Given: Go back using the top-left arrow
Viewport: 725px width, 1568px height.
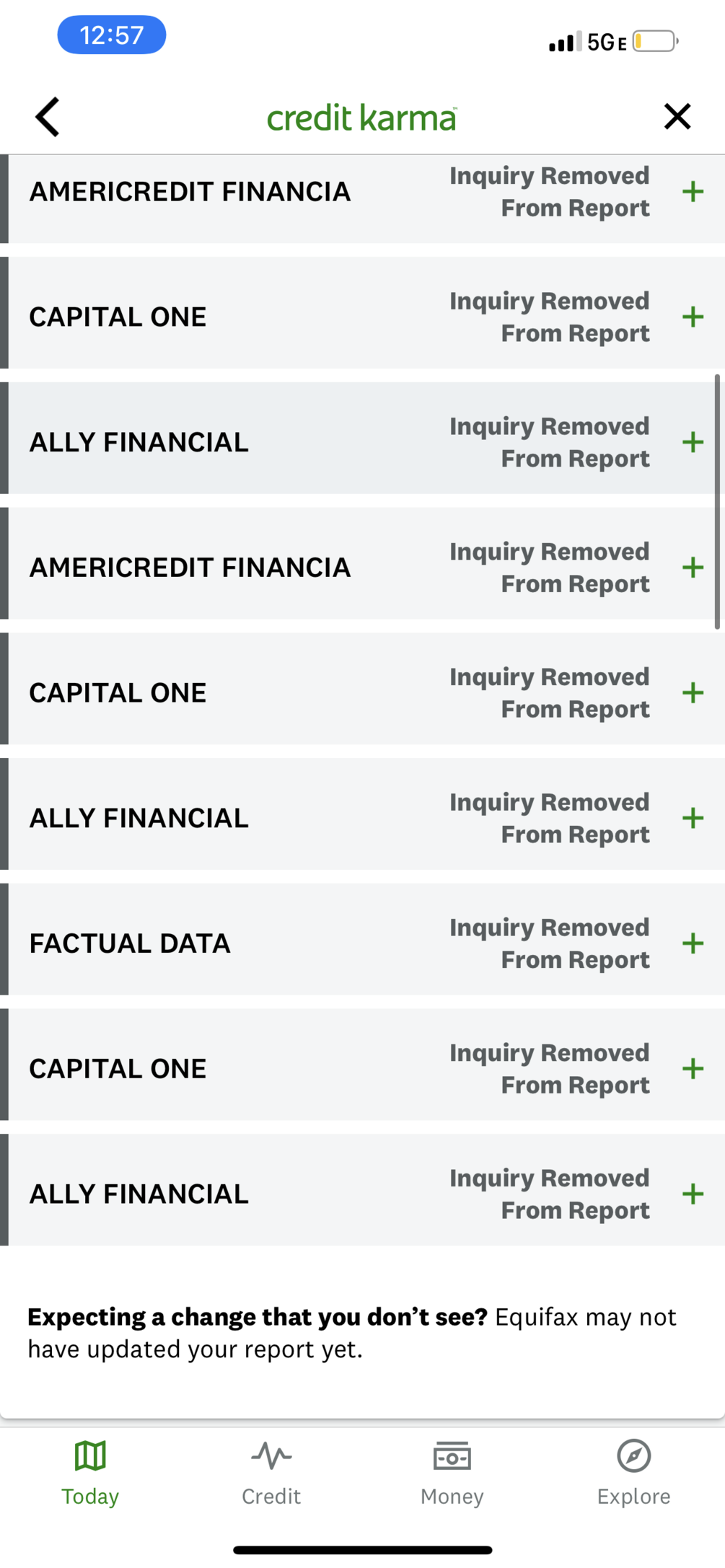Looking at the screenshot, I should (48, 117).
